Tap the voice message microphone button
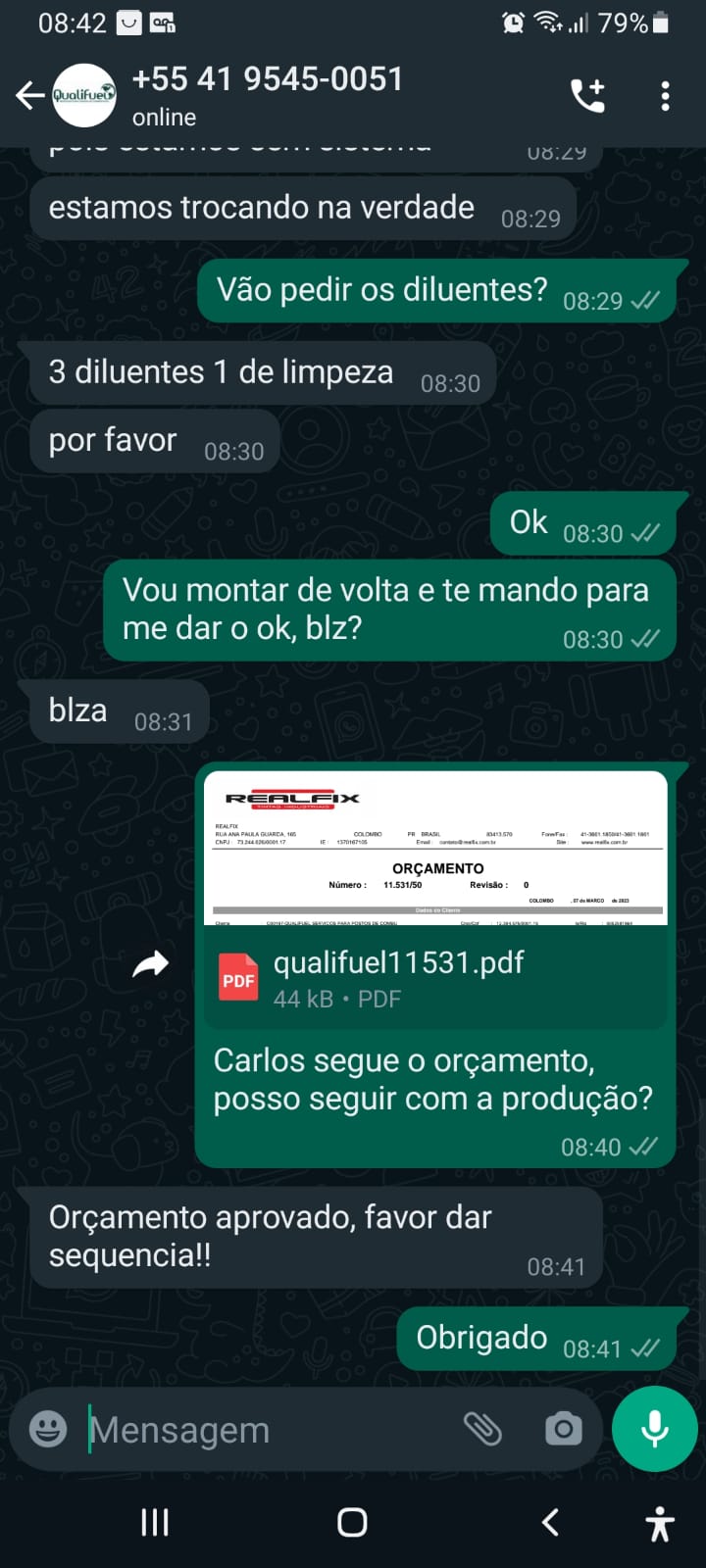The width and height of the screenshot is (706, 1568). [654, 1430]
